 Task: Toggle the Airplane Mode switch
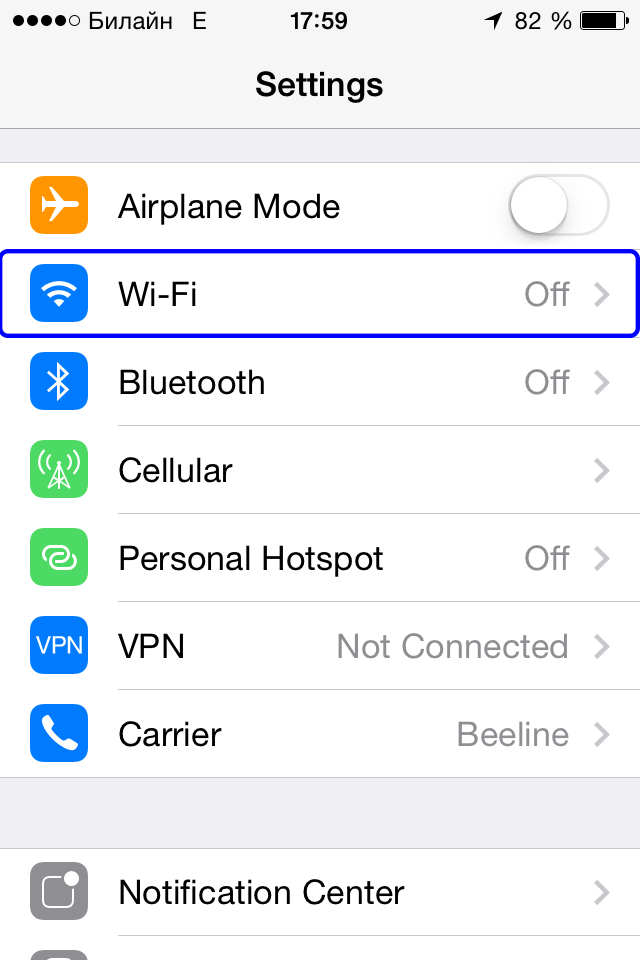point(558,207)
